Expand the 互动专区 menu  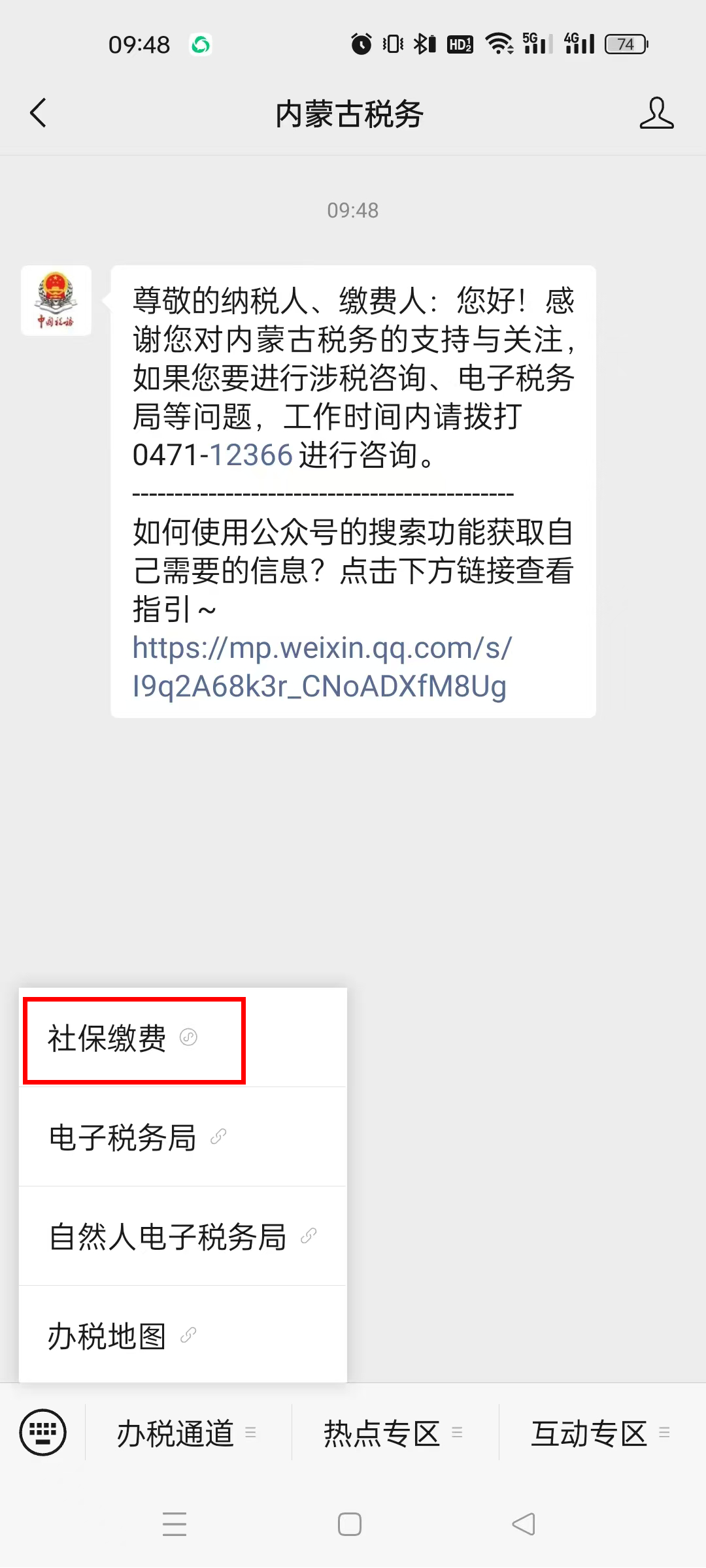[x=601, y=1433]
